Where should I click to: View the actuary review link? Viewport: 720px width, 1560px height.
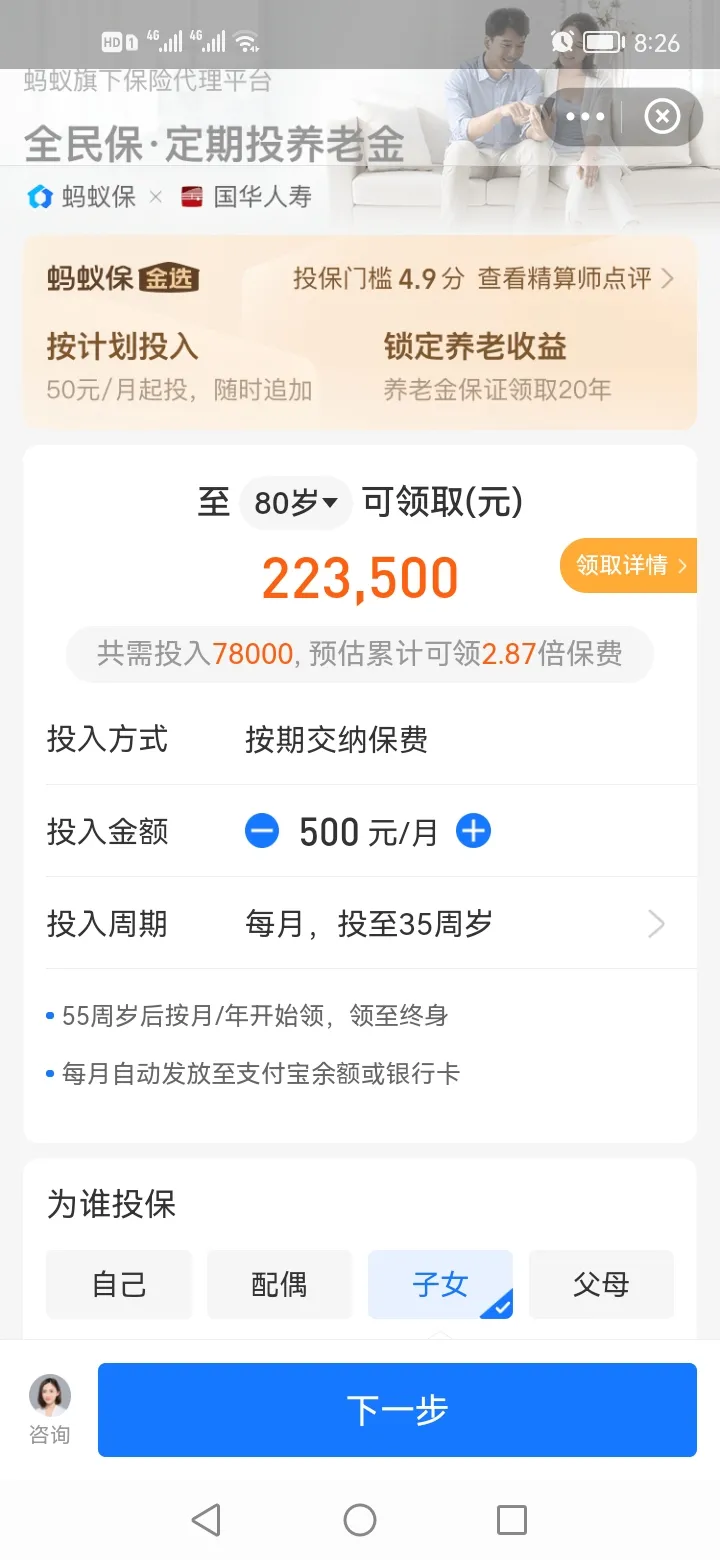coord(576,278)
